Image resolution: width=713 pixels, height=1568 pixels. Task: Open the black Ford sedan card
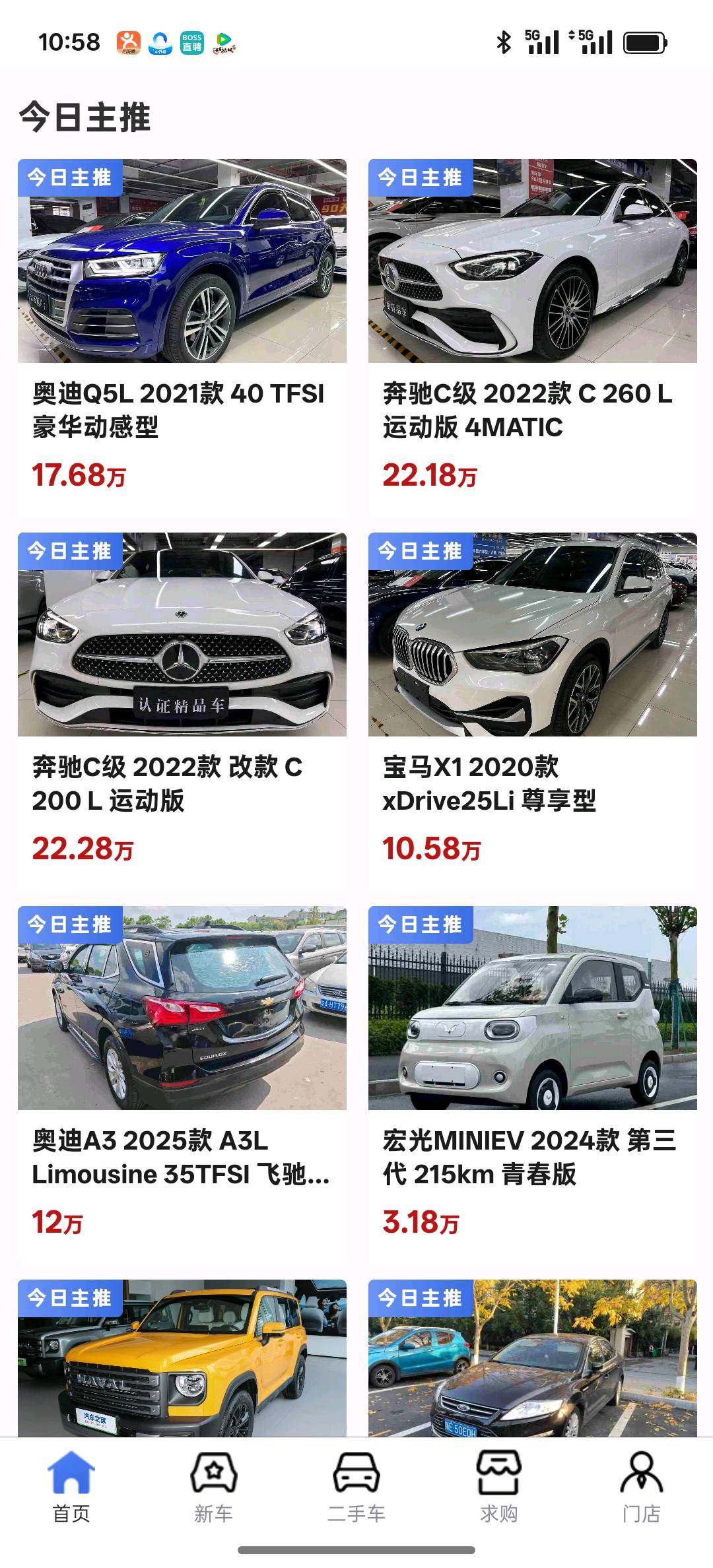532,1359
